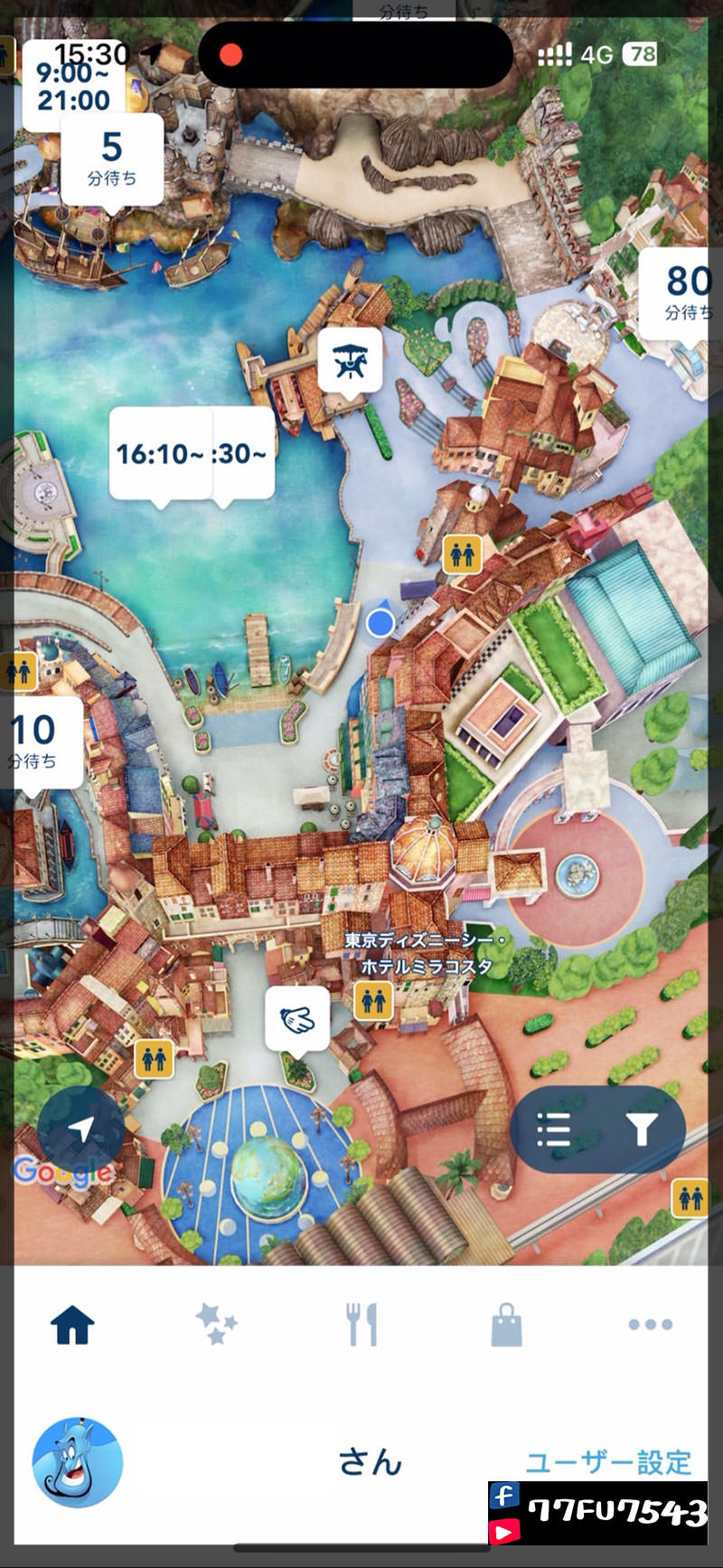Open the more options tab

click(x=651, y=1325)
